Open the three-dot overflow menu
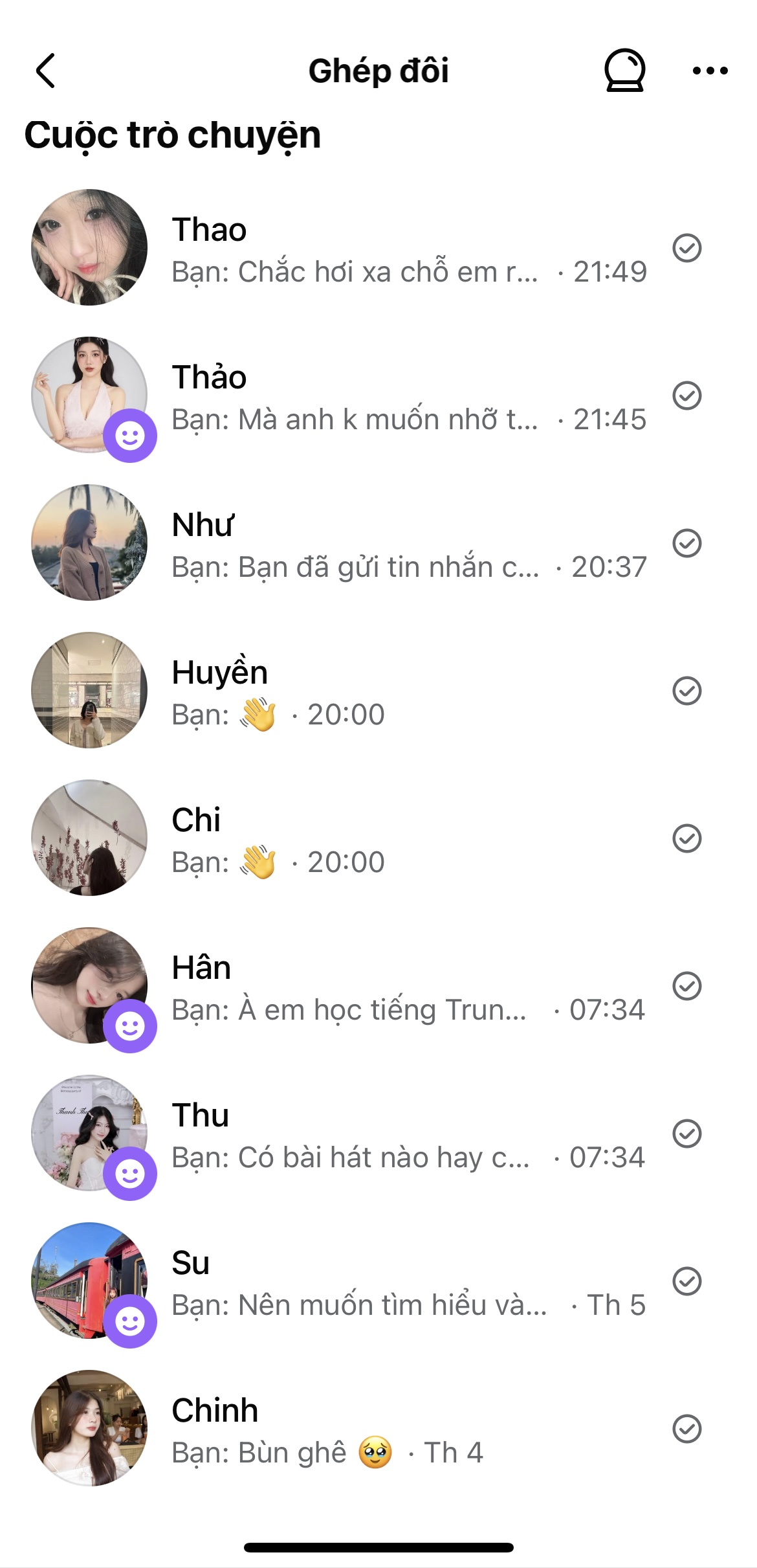 click(x=710, y=71)
